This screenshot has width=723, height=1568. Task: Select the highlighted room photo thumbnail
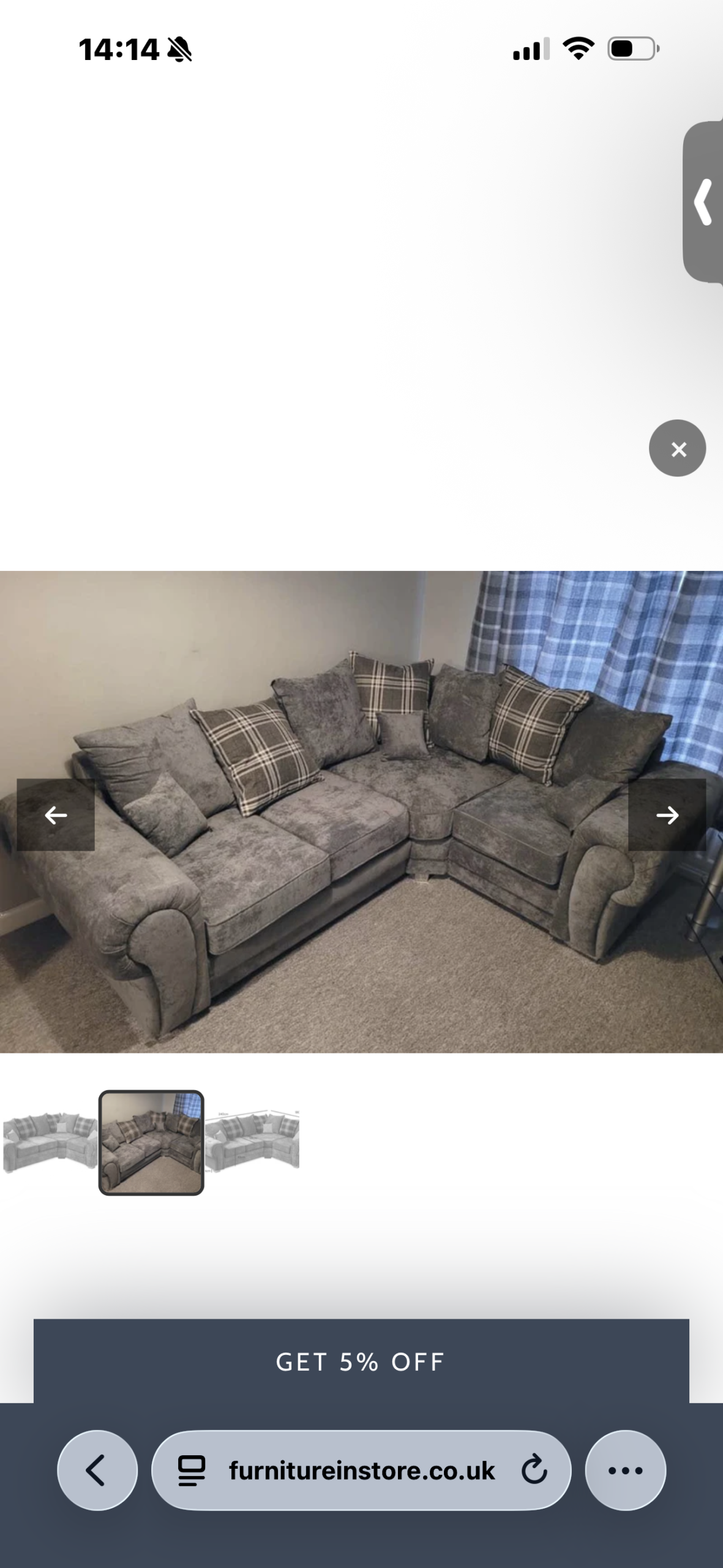(151, 1143)
